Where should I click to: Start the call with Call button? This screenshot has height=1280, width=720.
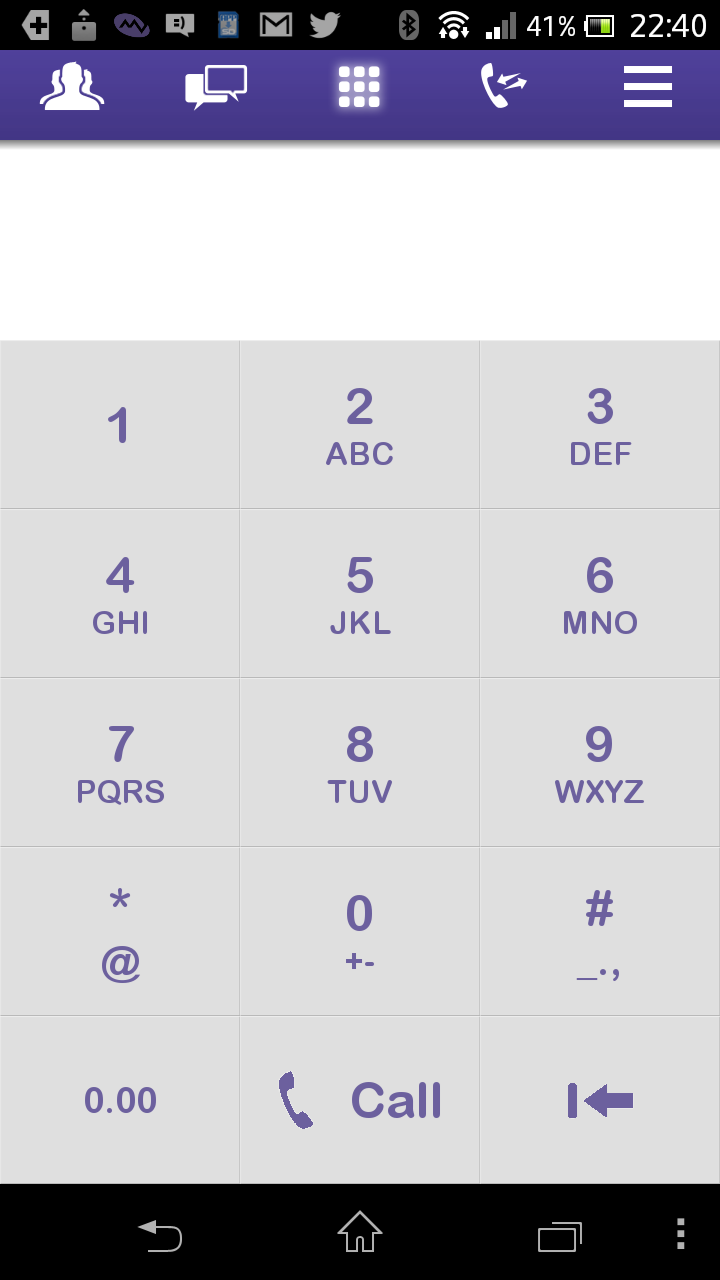(360, 1100)
